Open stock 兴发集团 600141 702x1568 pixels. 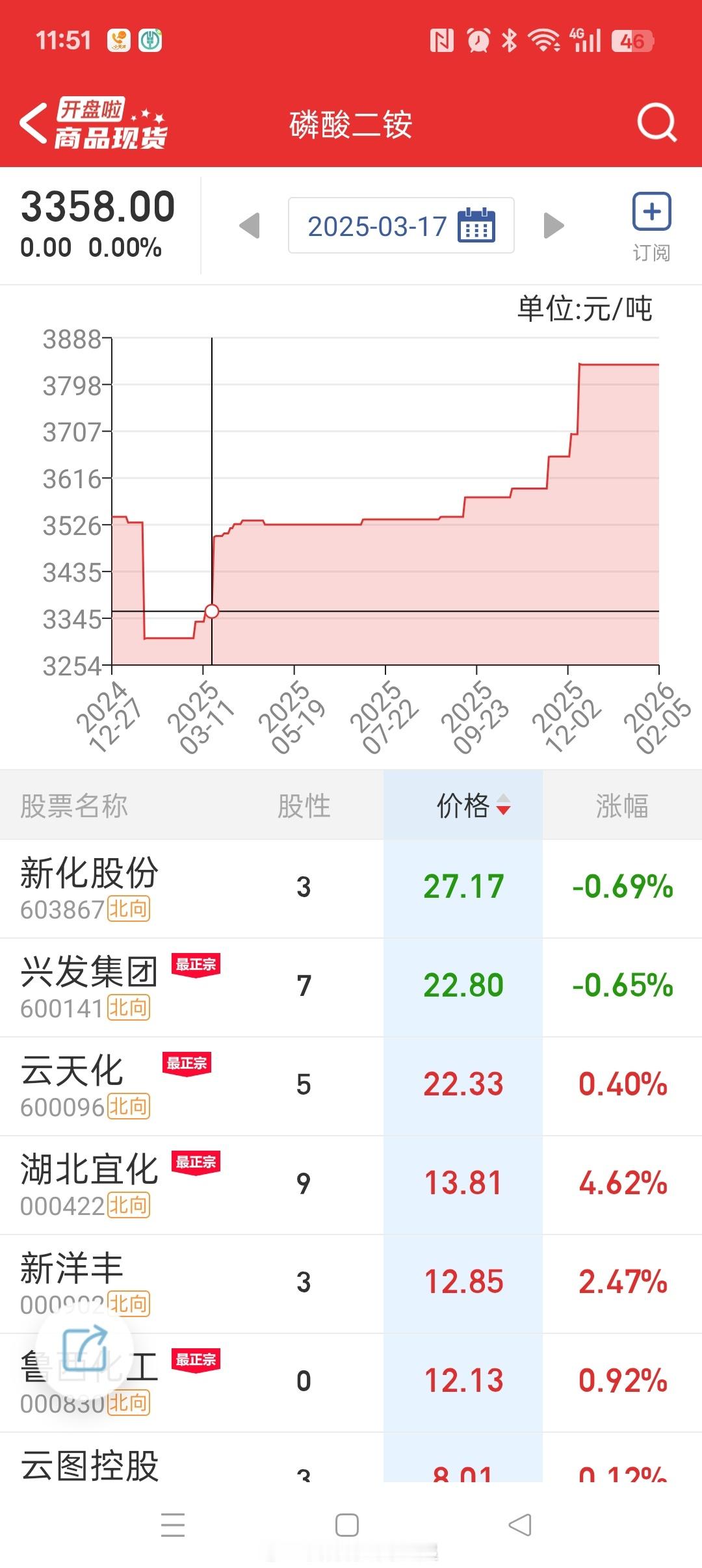(x=351, y=987)
